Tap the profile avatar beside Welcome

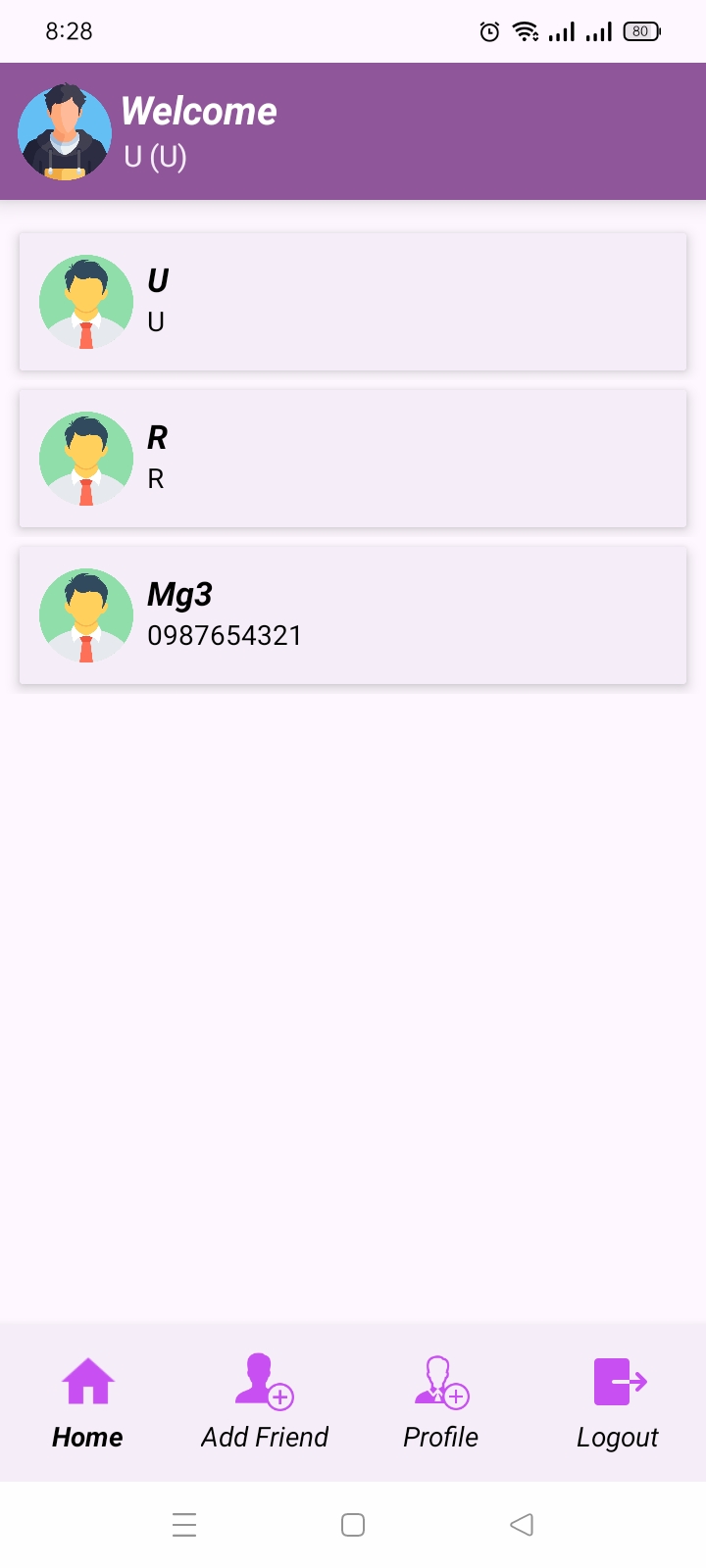(65, 132)
